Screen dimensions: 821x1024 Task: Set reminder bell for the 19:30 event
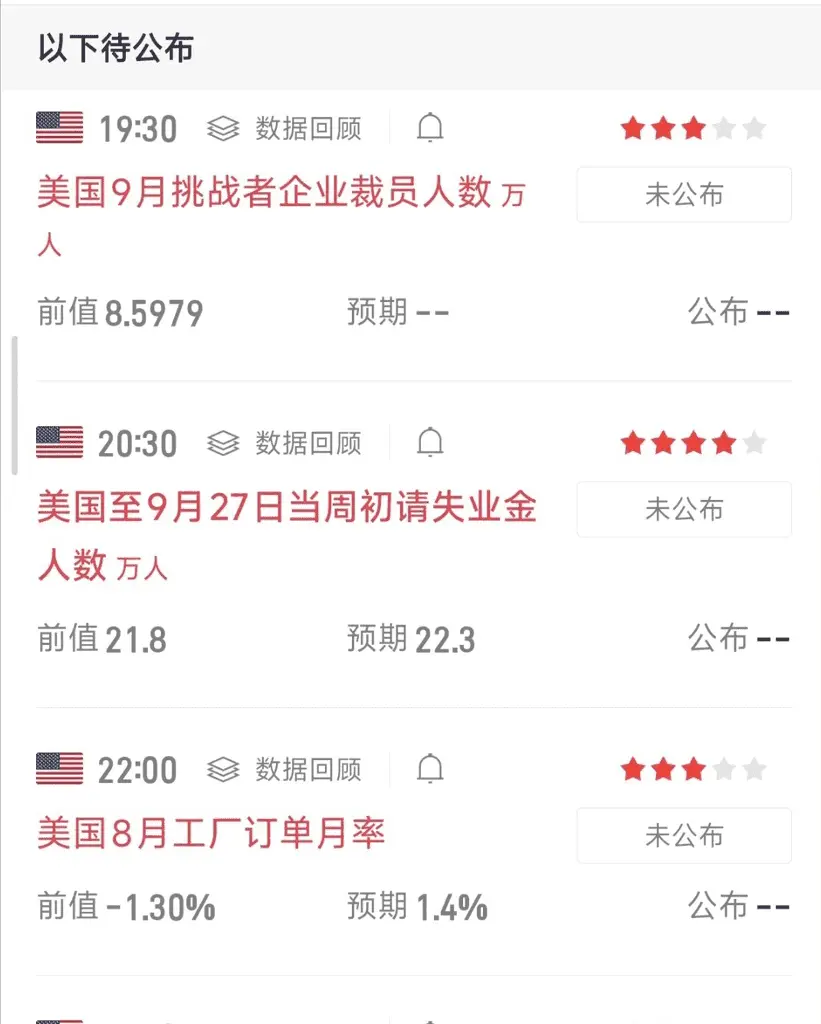430,128
